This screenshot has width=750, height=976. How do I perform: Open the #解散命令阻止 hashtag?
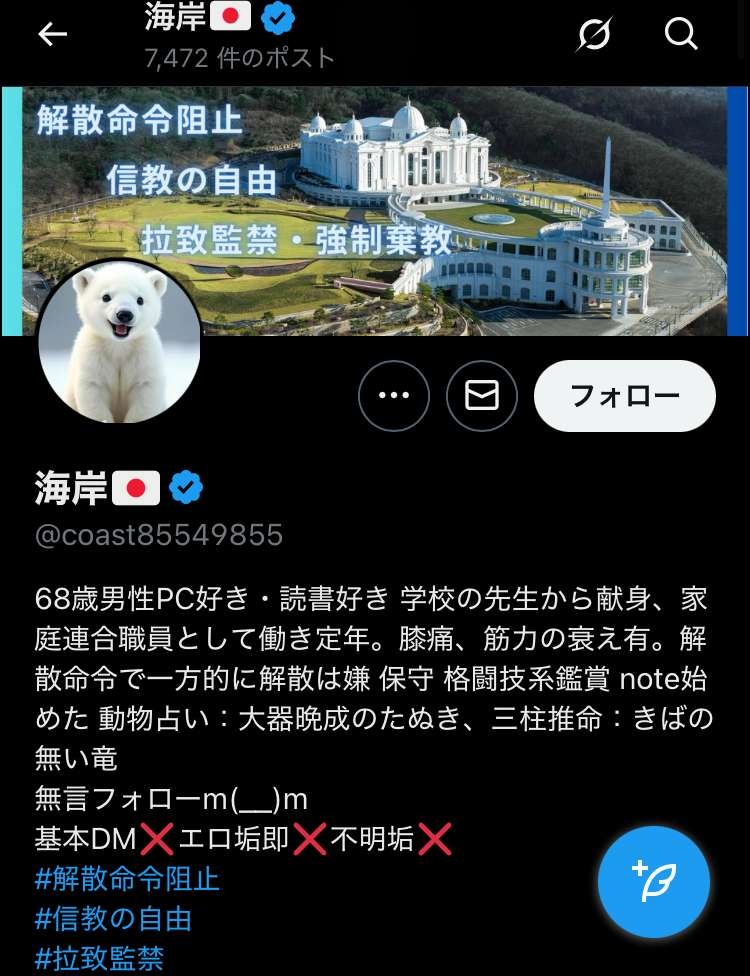point(127,879)
